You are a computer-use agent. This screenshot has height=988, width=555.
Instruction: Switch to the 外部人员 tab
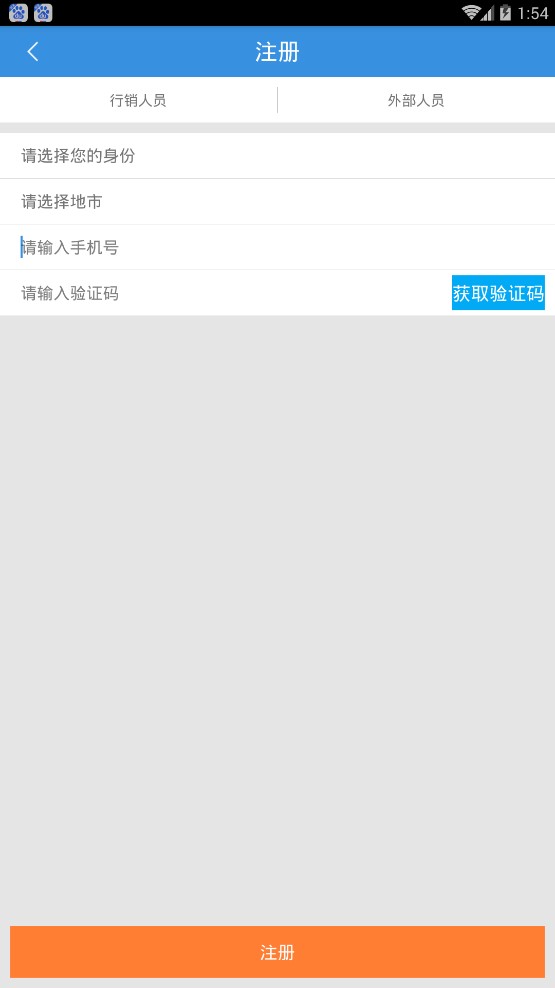tap(416, 100)
